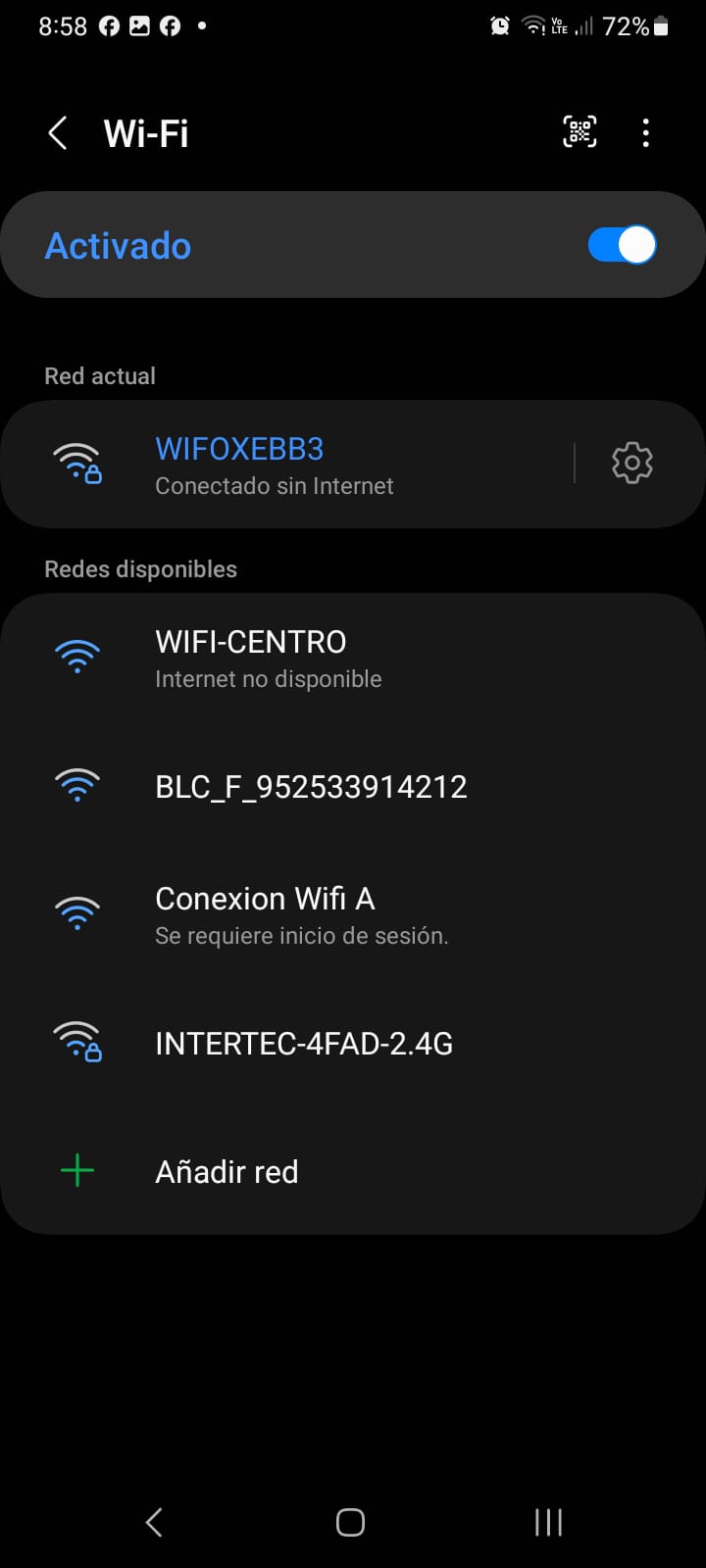Connect to INTERTEC-4FAD-2.4G
This screenshot has width=706, height=1568.
pyautogui.click(x=353, y=1044)
